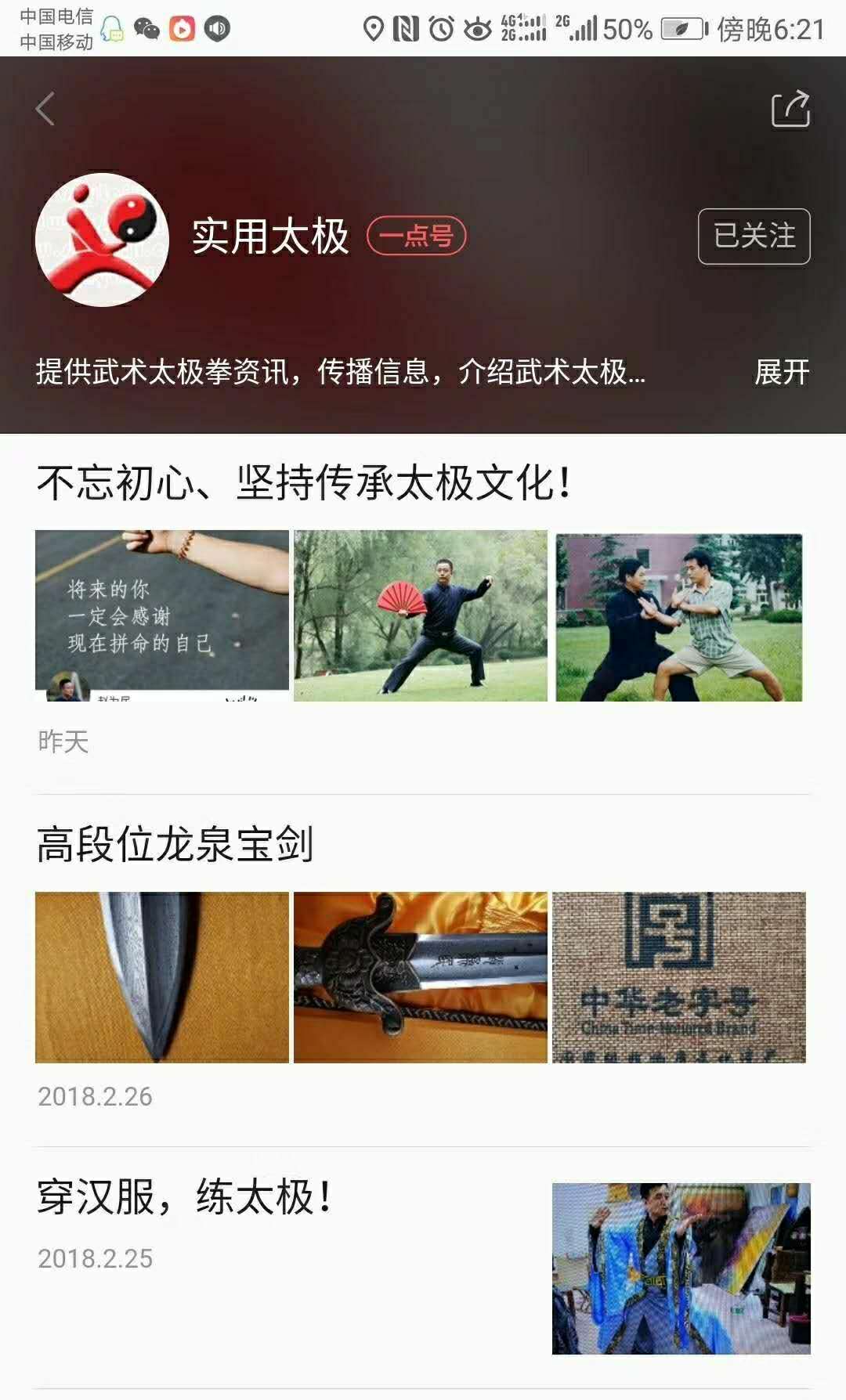This screenshot has width=846, height=1400.
Task: Open the Hanfu tai chi photo
Action: [681, 1268]
